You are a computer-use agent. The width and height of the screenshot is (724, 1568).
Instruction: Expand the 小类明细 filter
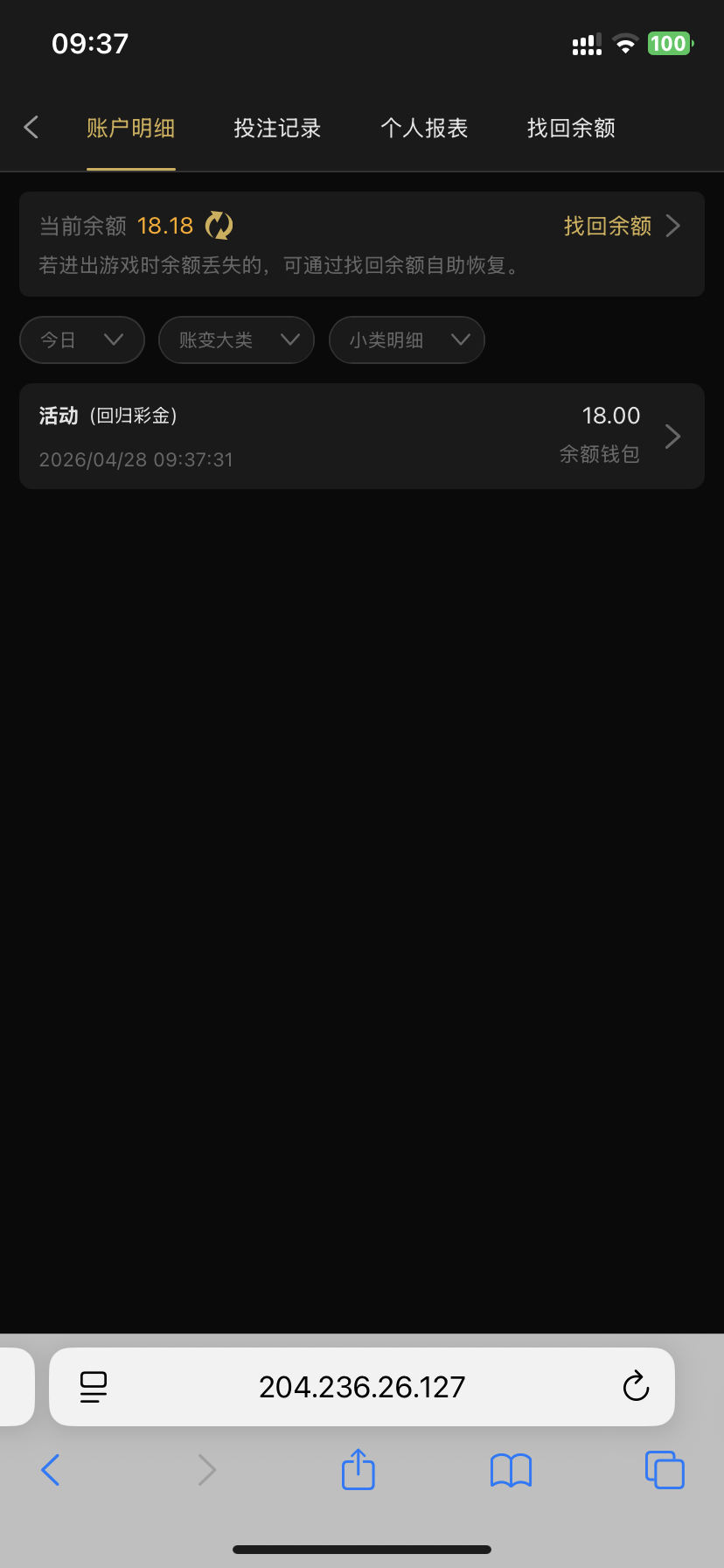coord(407,339)
